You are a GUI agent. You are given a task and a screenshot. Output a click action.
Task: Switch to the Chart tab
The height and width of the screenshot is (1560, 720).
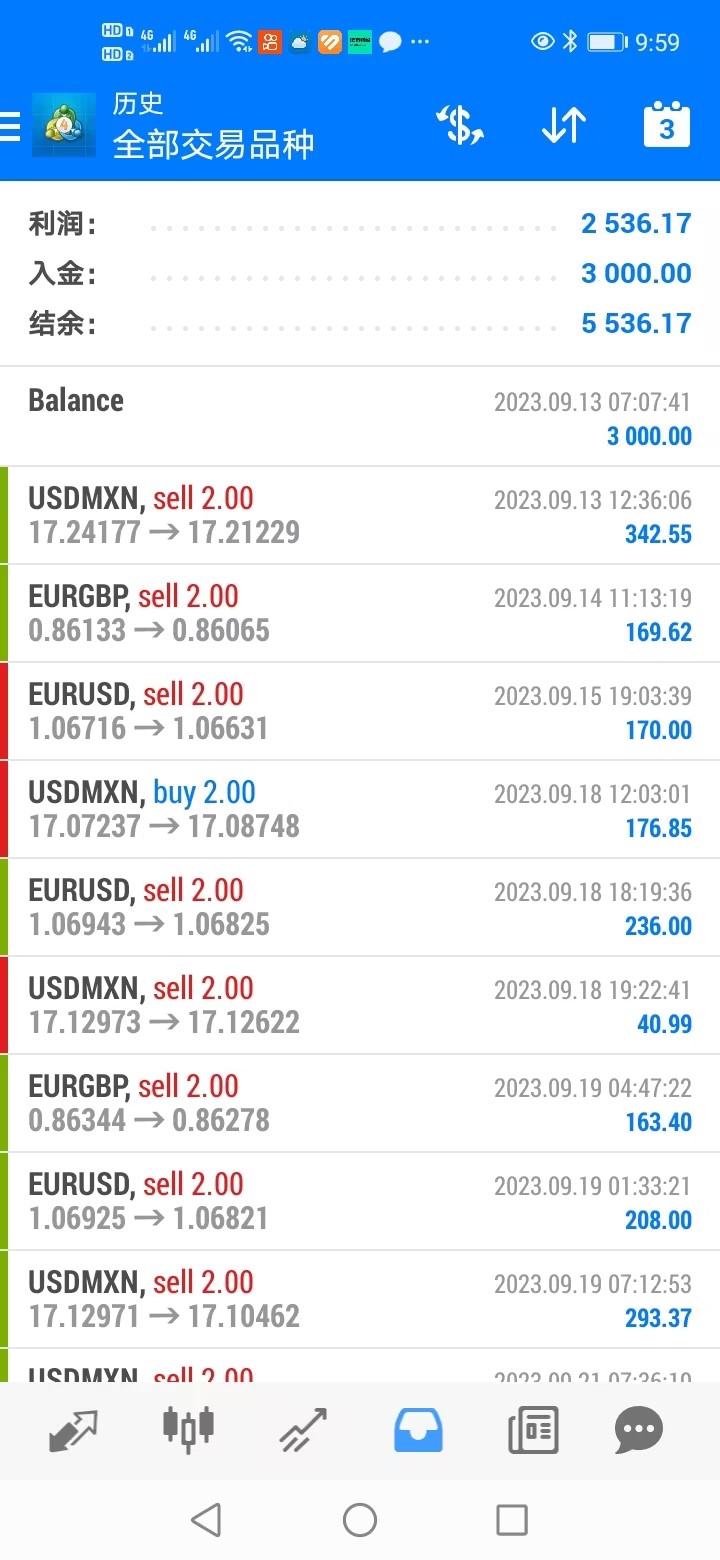188,1428
